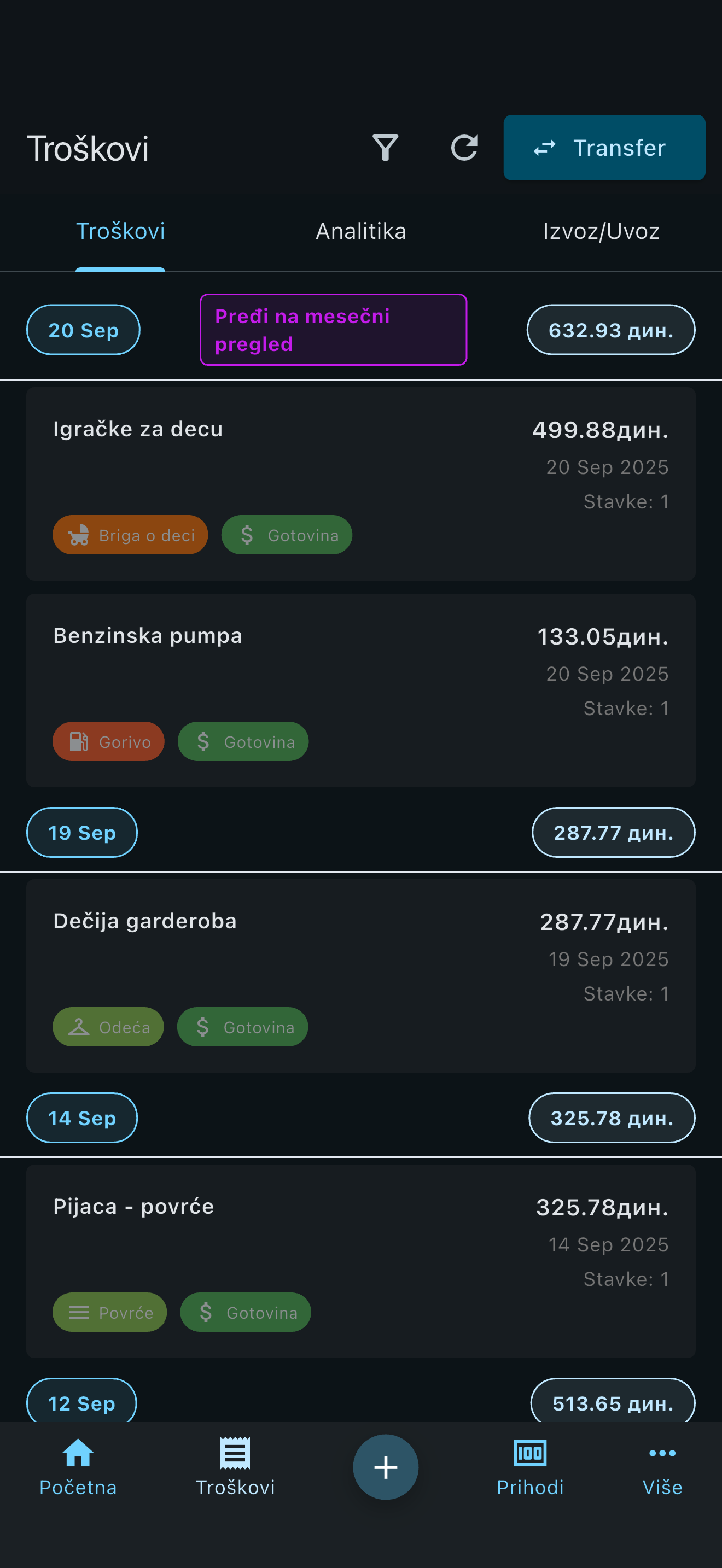Open the expense filter icon
722x1568 pixels.
tap(386, 147)
